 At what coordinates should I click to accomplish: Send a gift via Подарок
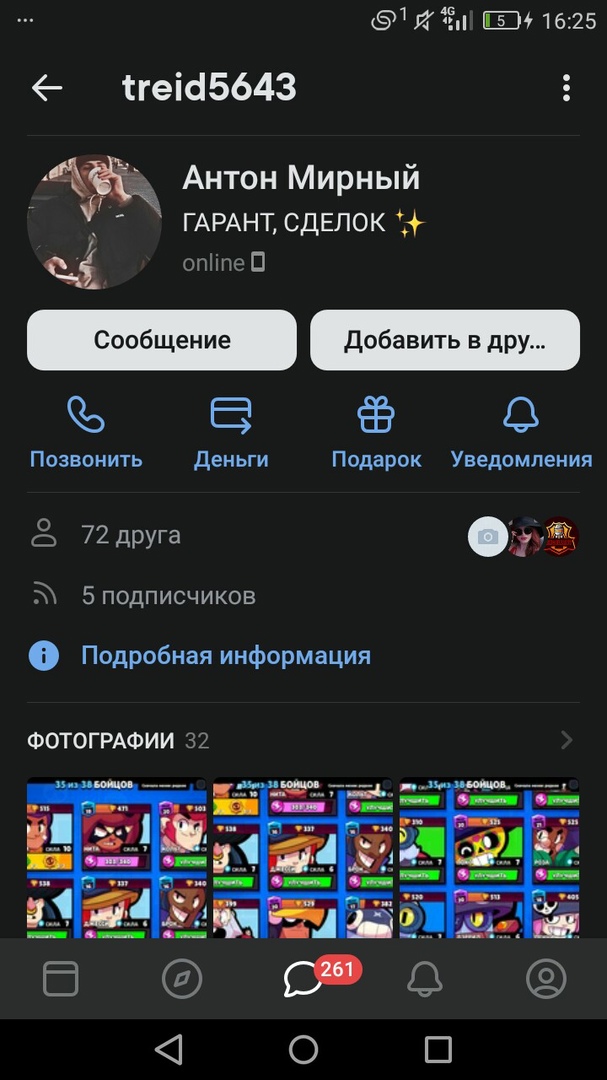click(x=376, y=432)
